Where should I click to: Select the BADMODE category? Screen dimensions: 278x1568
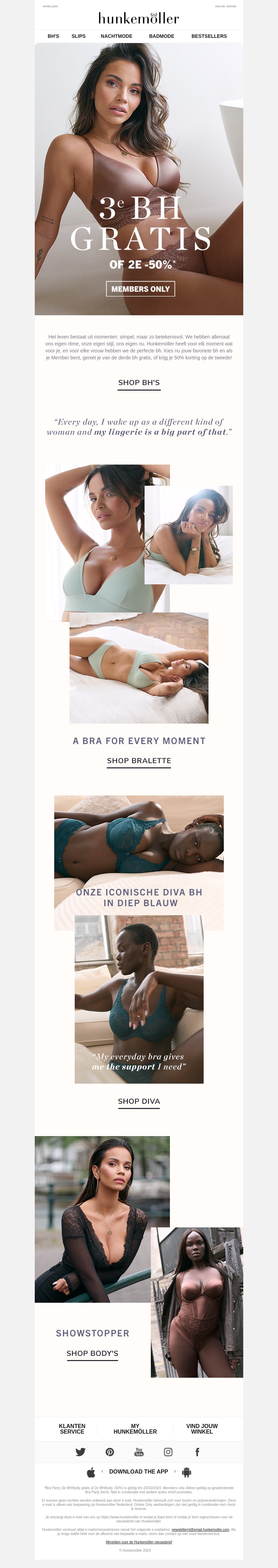pos(162,36)
